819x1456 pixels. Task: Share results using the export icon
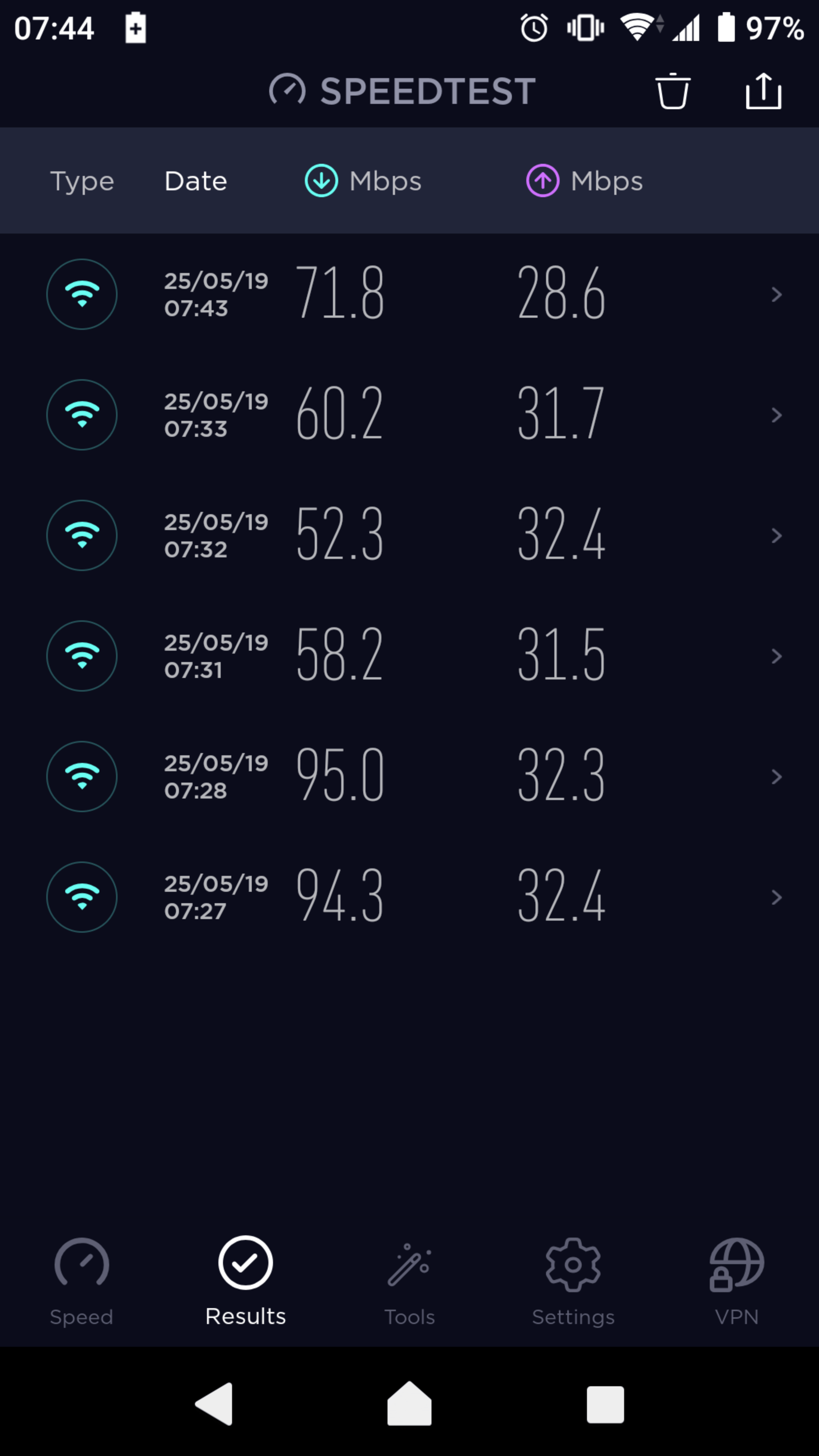pyautogui.click(x=763, y=91)
